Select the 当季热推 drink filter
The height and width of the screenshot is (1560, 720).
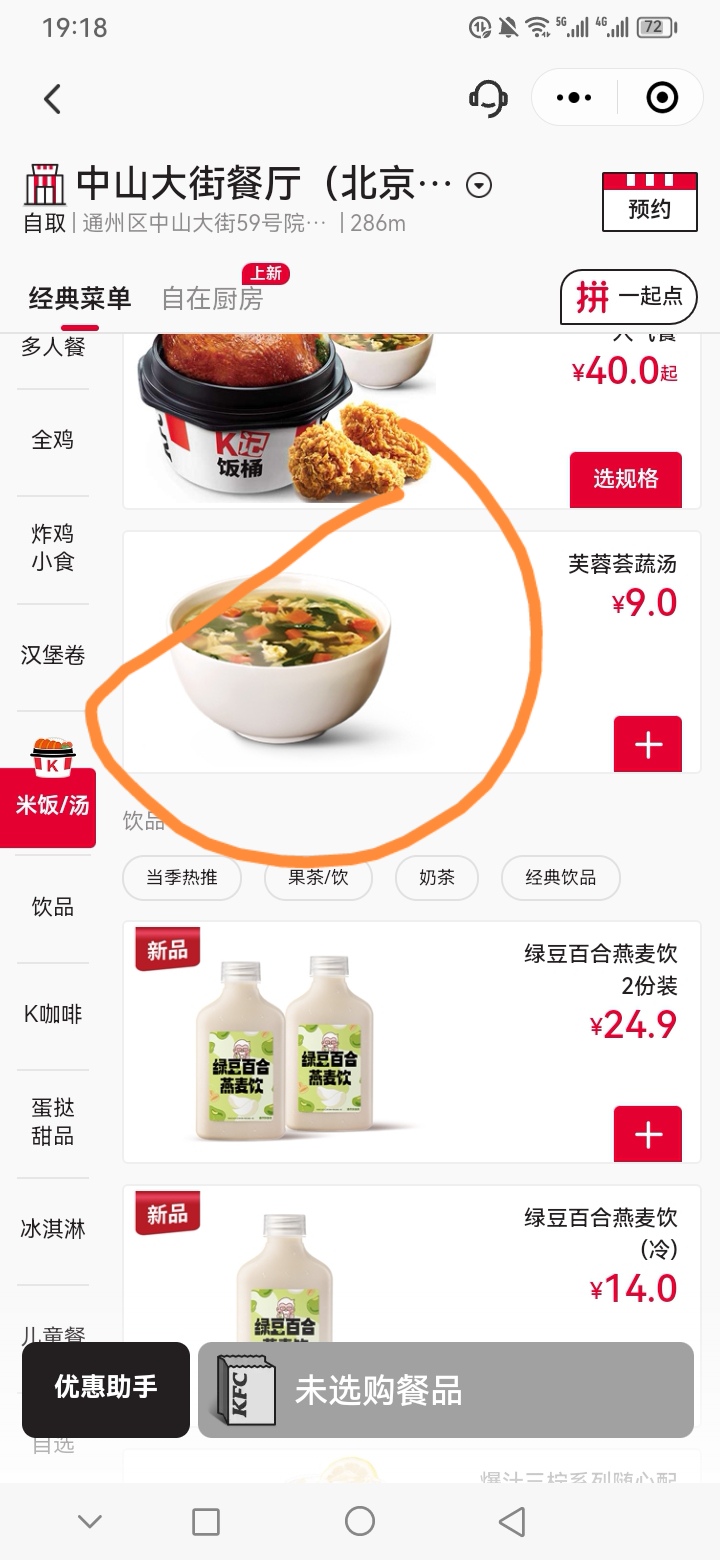181,878
